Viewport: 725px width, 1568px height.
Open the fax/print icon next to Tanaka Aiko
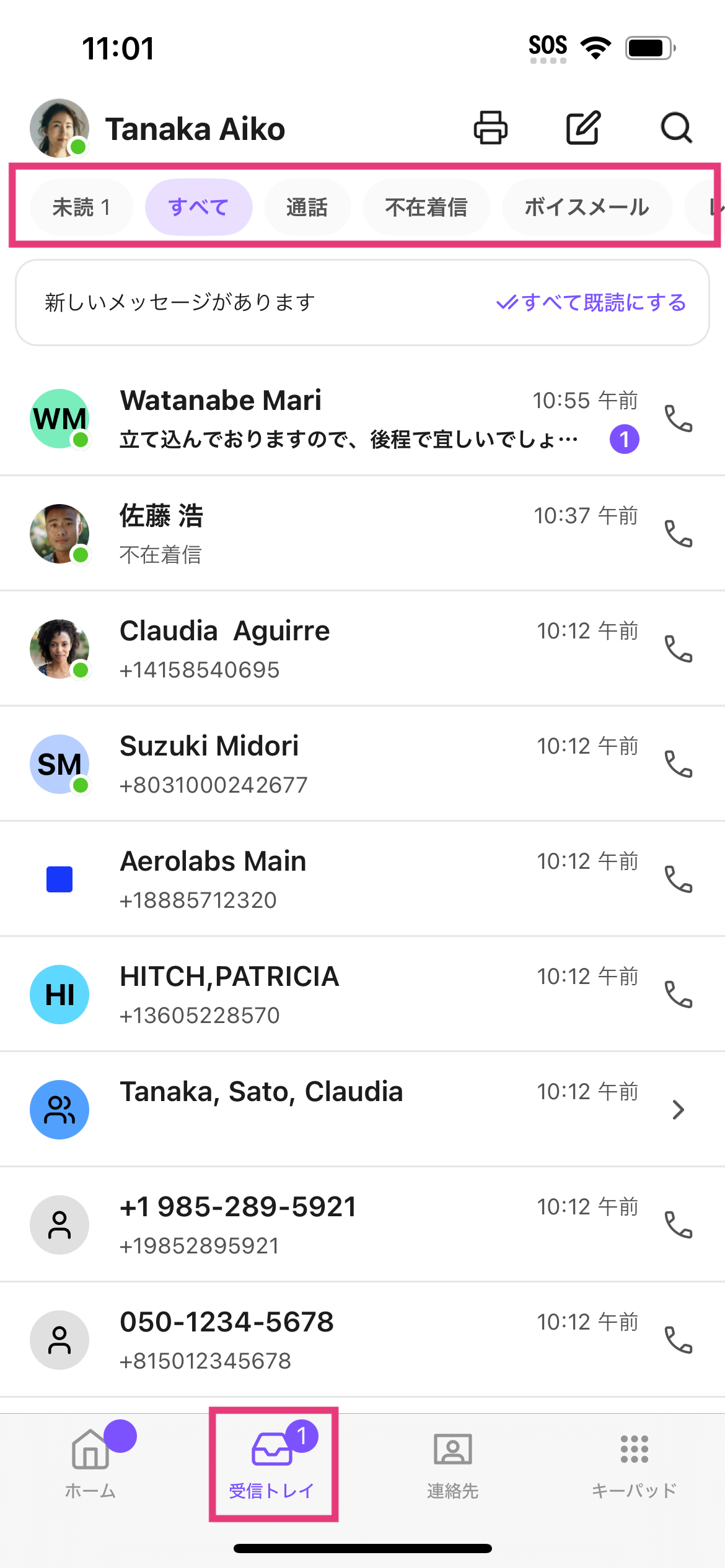490,128
